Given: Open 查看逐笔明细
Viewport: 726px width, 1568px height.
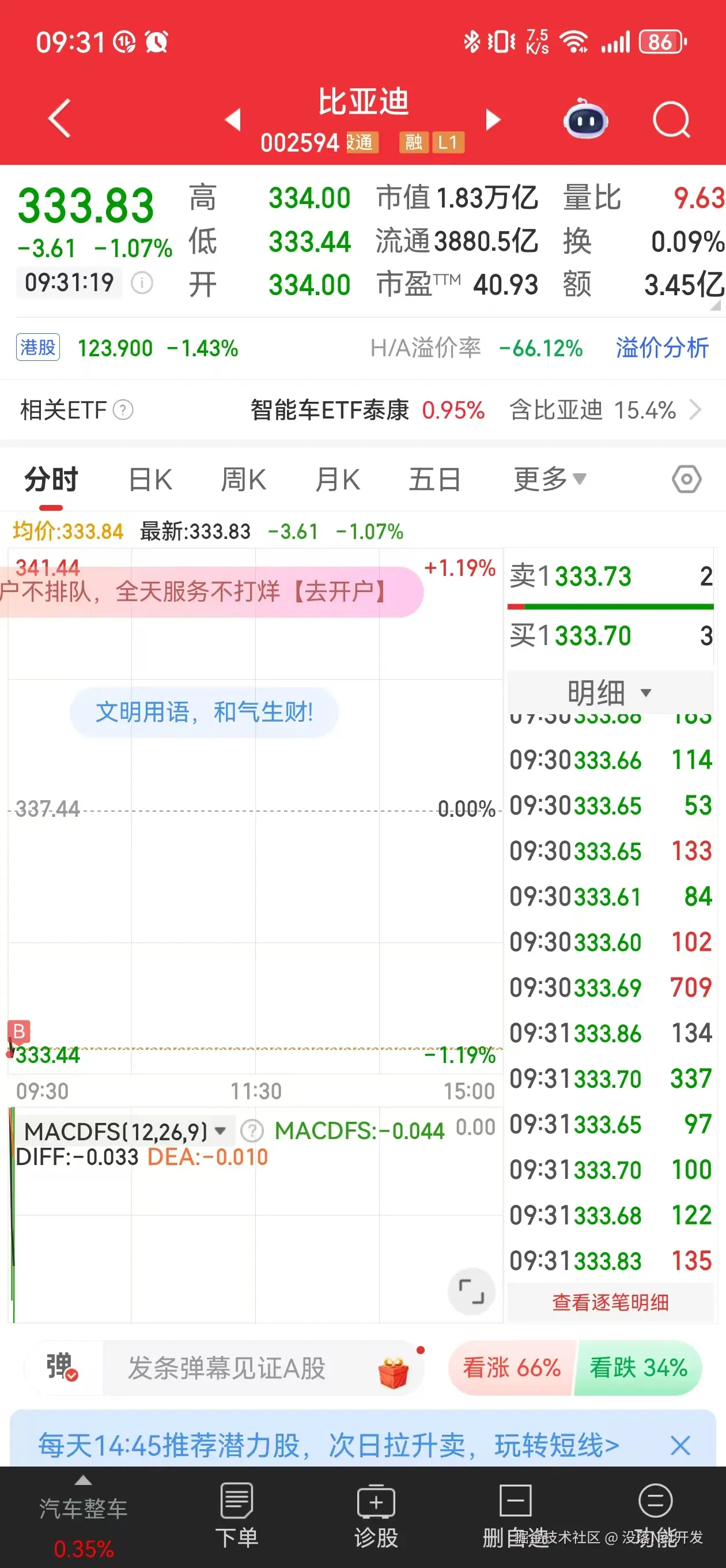Looking at the screenshot, I should pos(610,1303).
